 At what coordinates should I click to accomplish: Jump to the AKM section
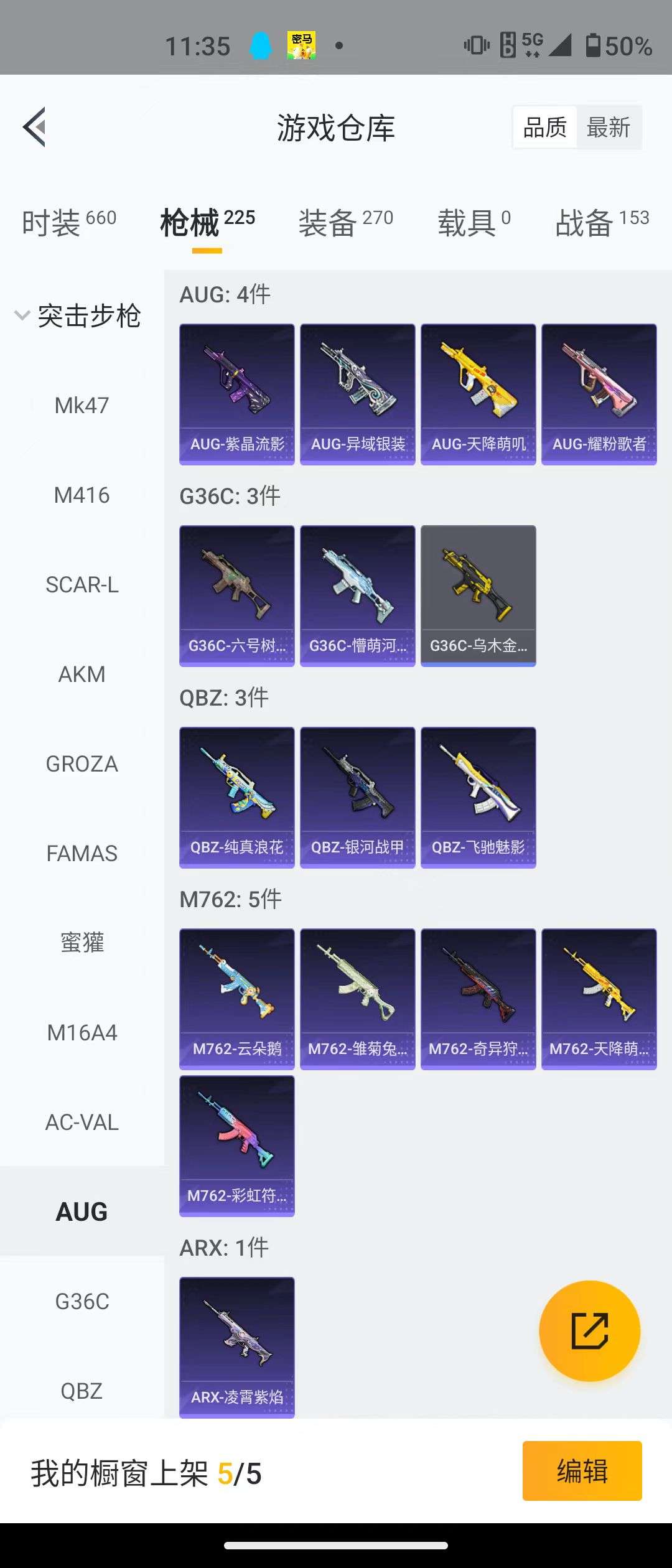[82, 674]
